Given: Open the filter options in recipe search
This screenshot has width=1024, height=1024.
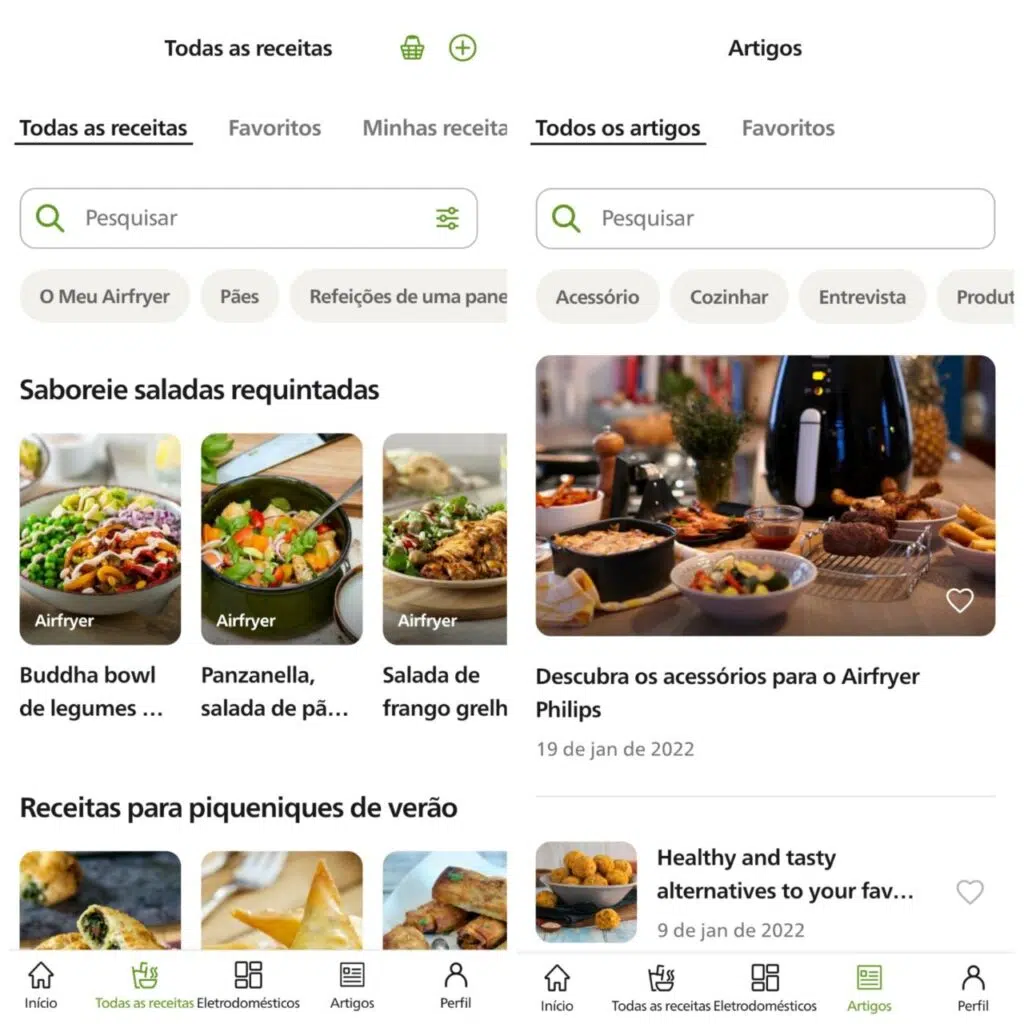Looking at the screenshot, I should click(447, 218).
